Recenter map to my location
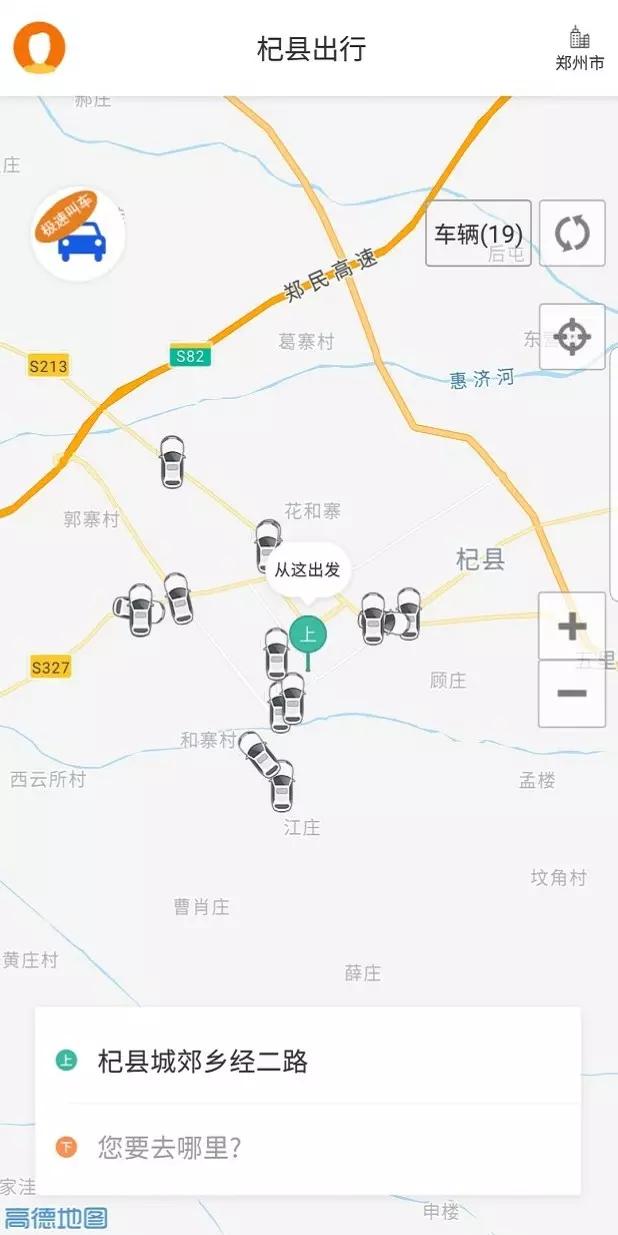618x1235 pixels. (572, 337)
